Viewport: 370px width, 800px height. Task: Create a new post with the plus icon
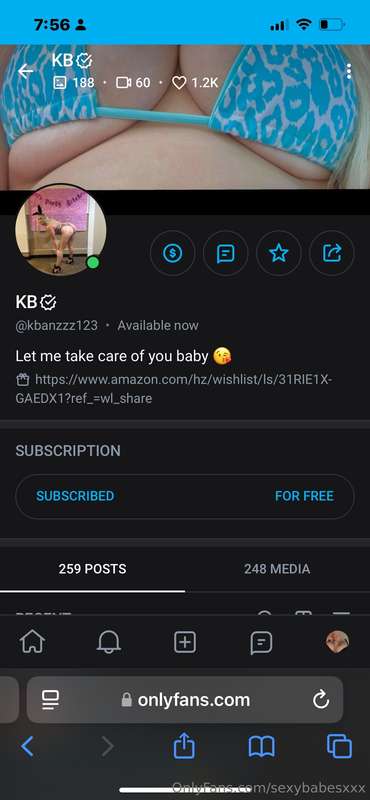[x=185, y=642]
